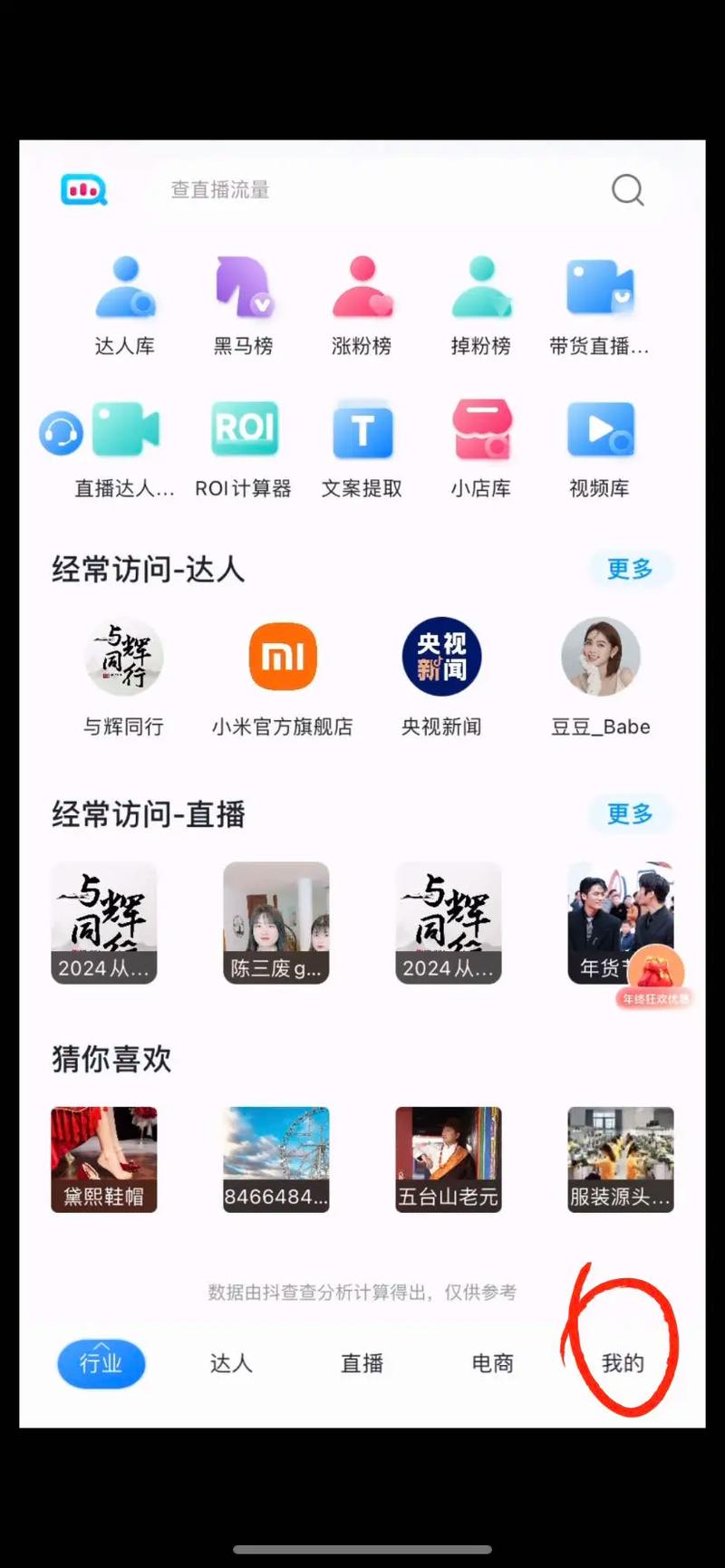Open the 达人库 (influencer library) icon
The image size is (725, 1568).
125,299
